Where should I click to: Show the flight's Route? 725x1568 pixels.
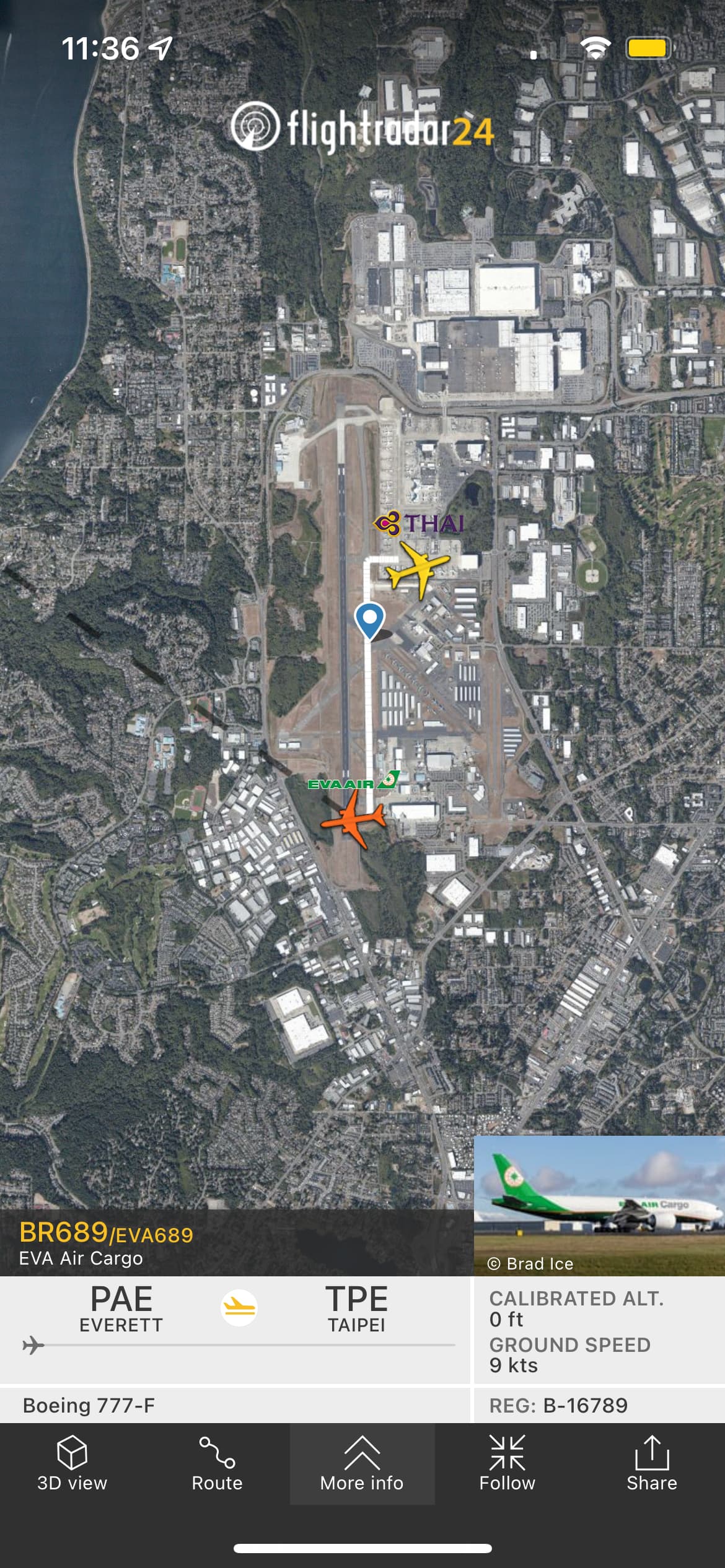[x=217, y=1464]
